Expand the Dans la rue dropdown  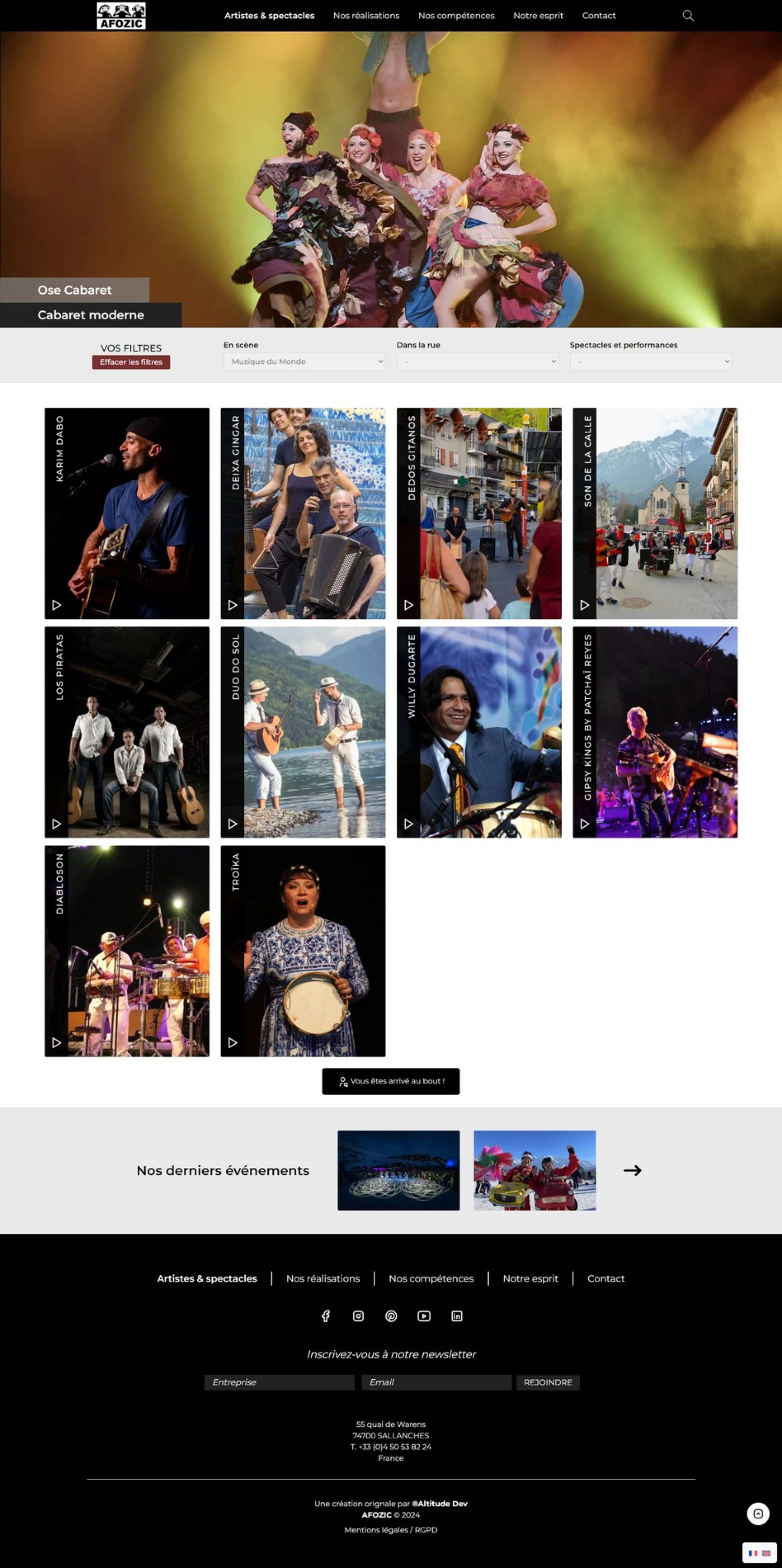(477, 362)
